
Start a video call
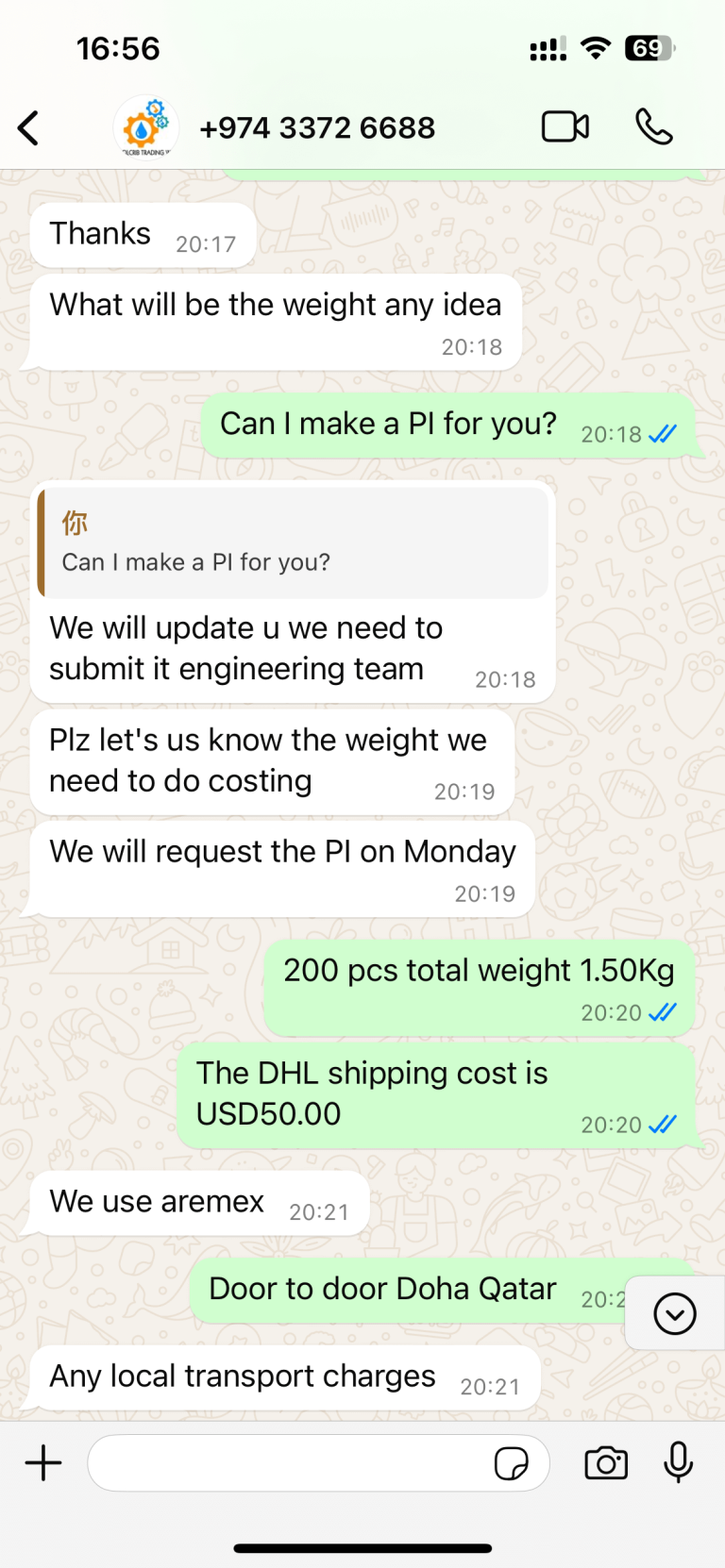point(565,126)
